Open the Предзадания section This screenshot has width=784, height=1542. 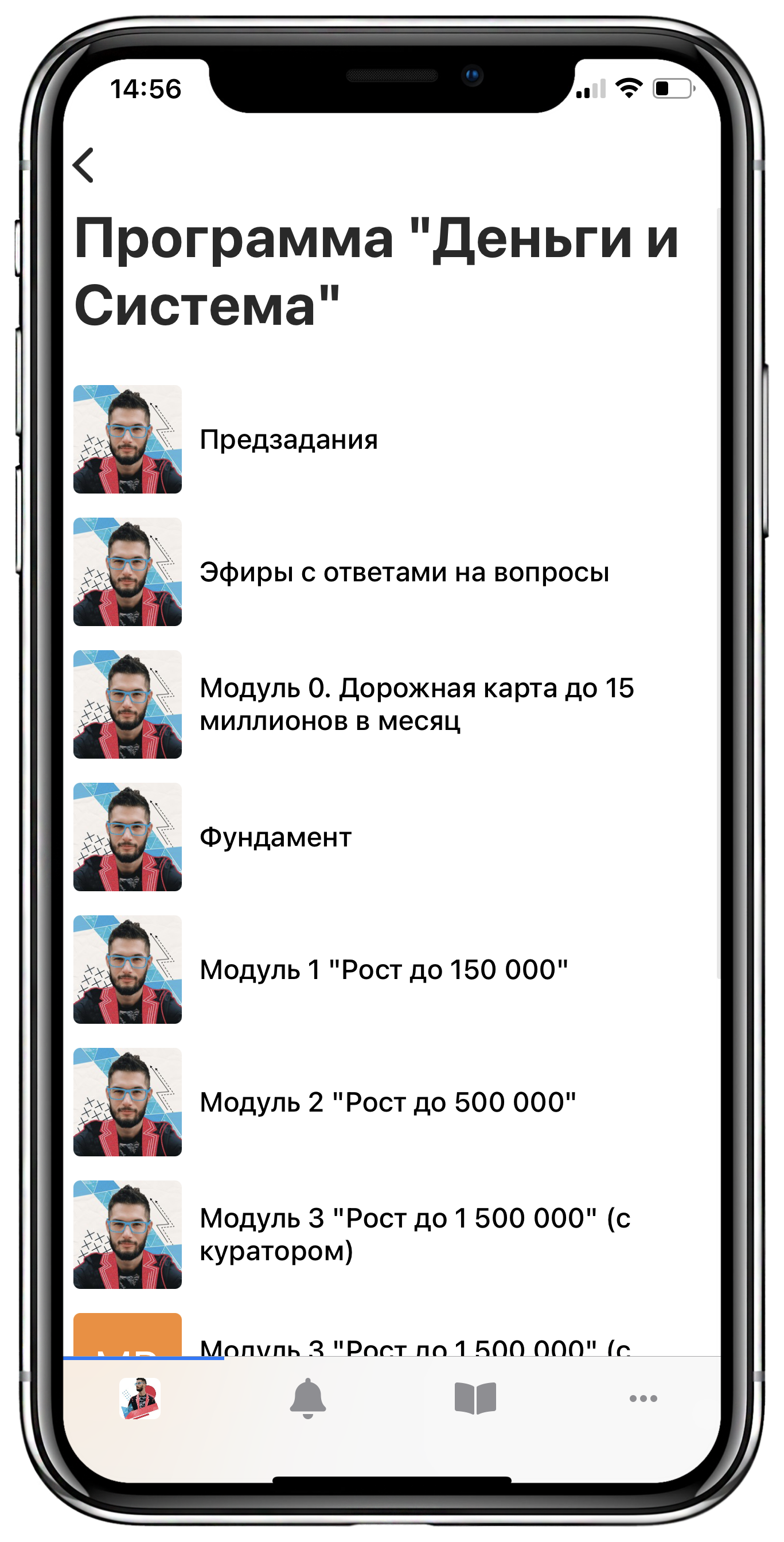tap(288, 440)
